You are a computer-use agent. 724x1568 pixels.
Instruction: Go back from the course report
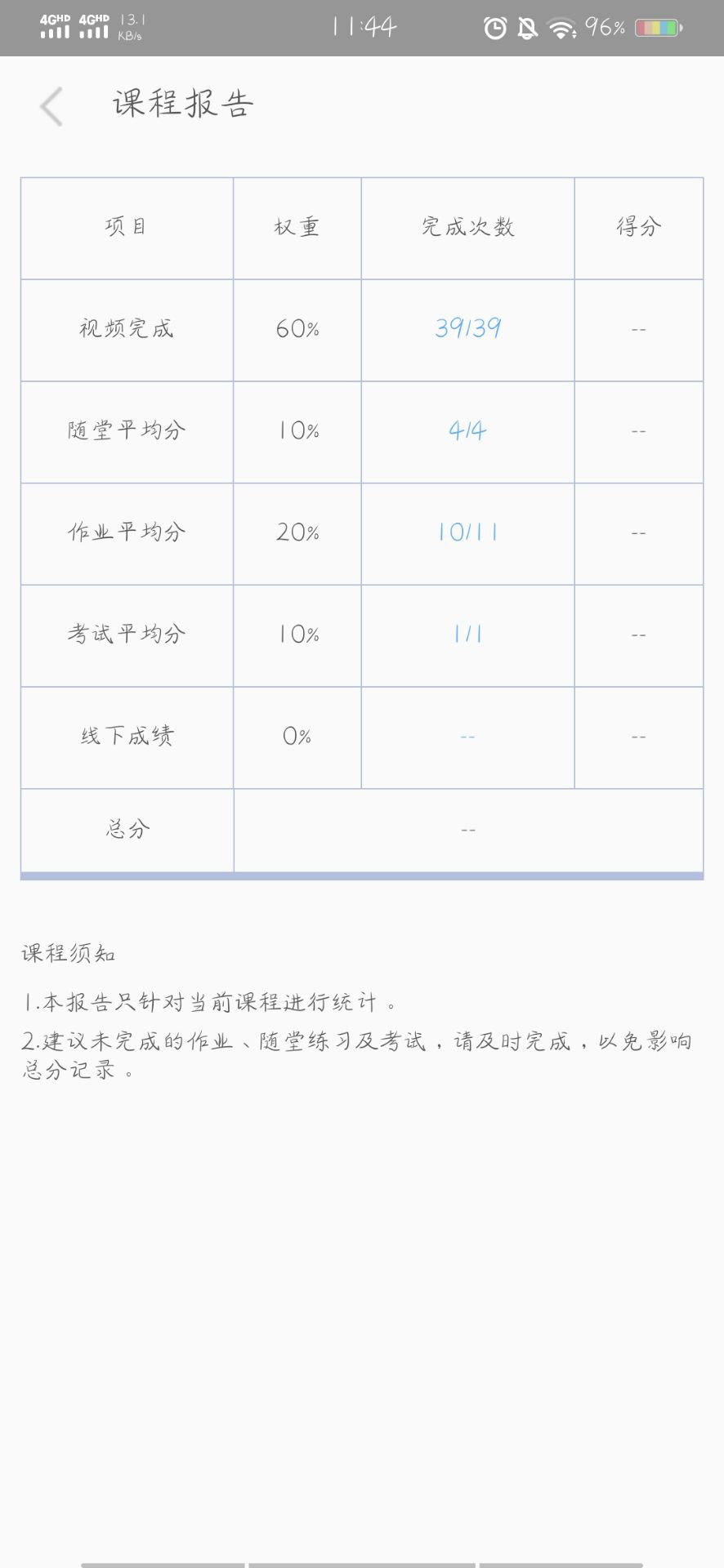coord(51,106)
